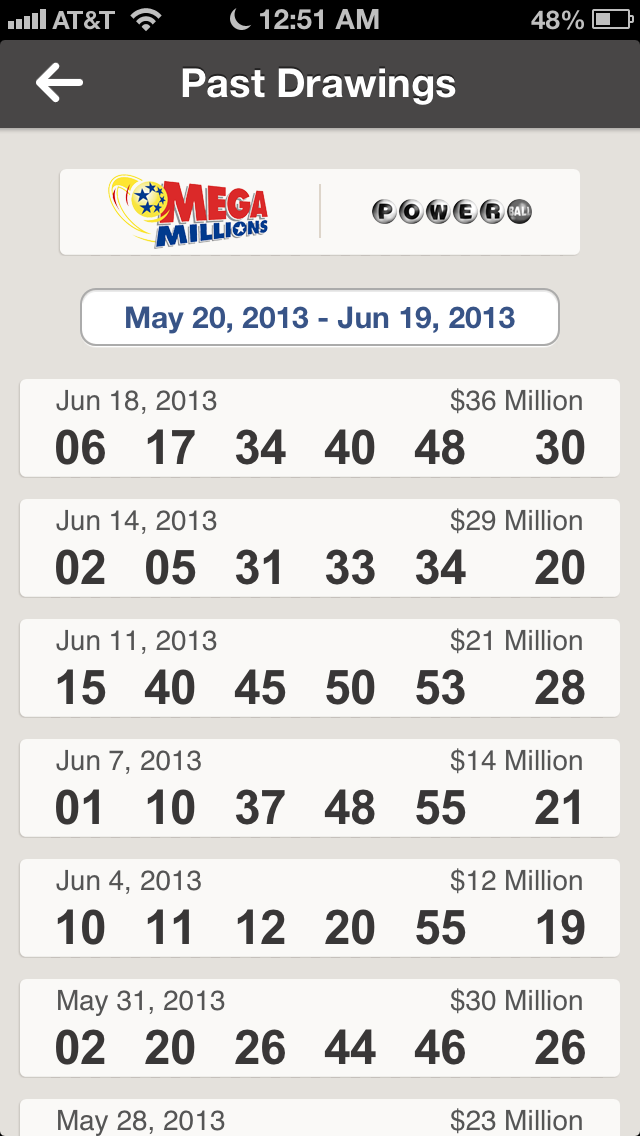Screen dimensions: 640x1136
Task: Open the Jun 18, 2013 drawing
Action: (x=319, y=428)
